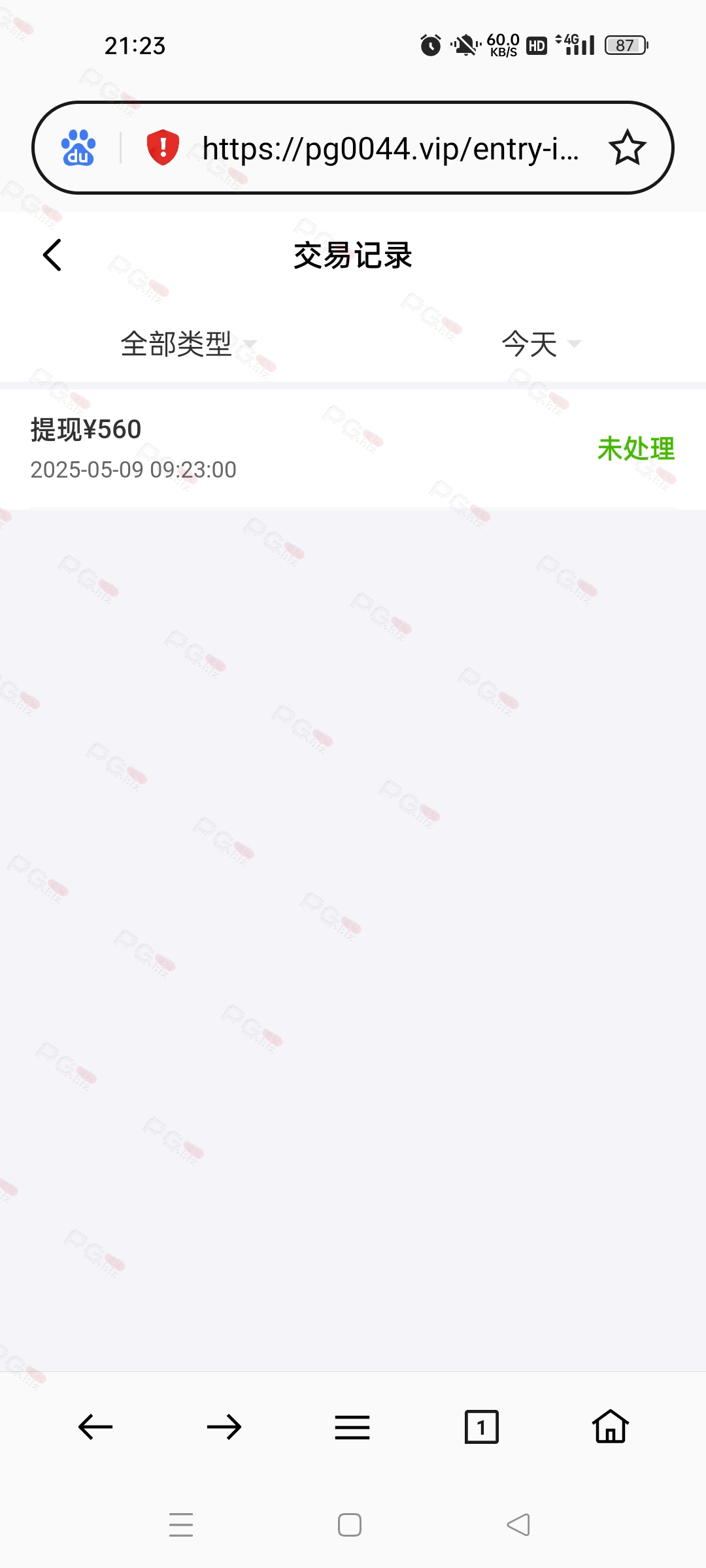This screenshot has width=706, height=1568.
Task: Tap the Baidu paw search engine icon
Action: pyautogui.click(x=78, y=148)
